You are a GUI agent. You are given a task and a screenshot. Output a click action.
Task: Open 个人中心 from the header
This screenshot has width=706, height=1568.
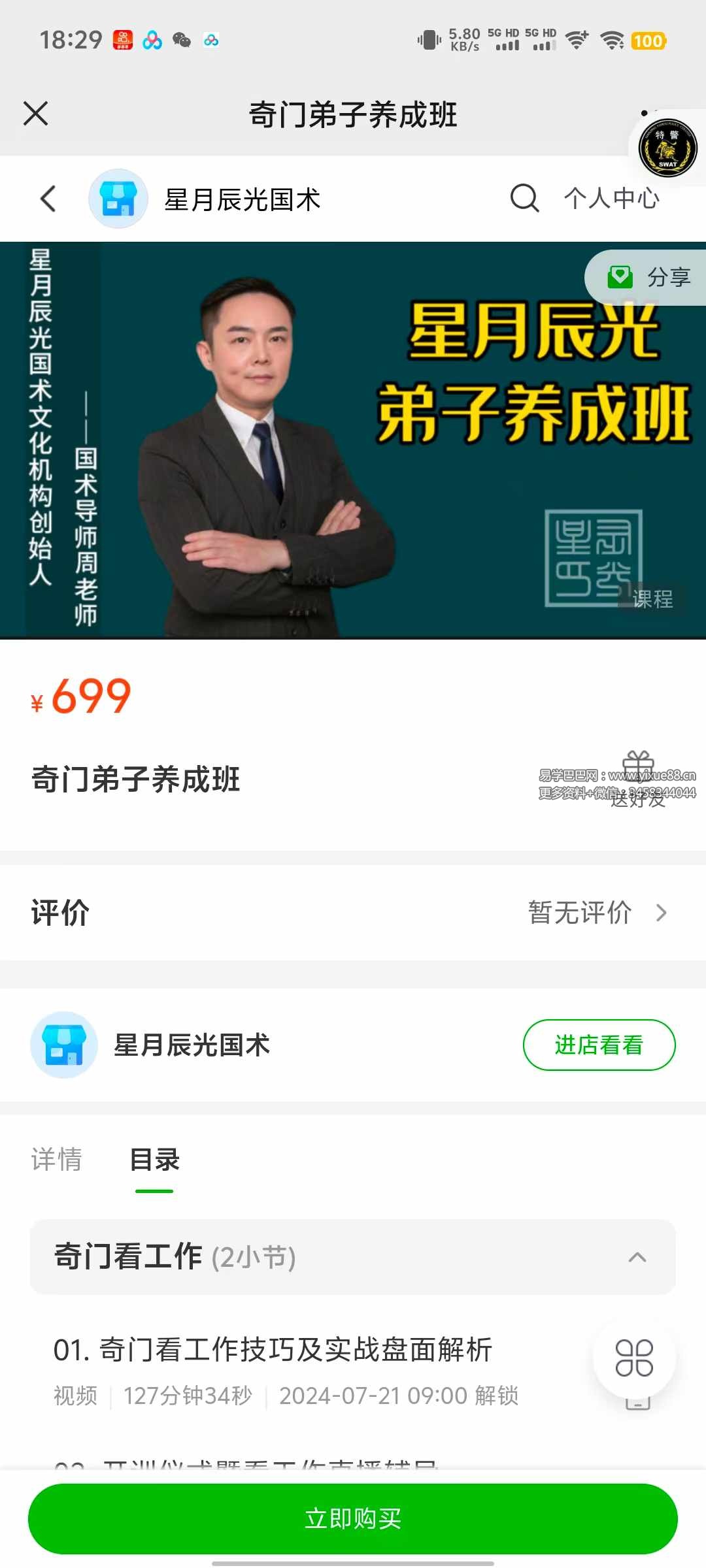(612, 199)
